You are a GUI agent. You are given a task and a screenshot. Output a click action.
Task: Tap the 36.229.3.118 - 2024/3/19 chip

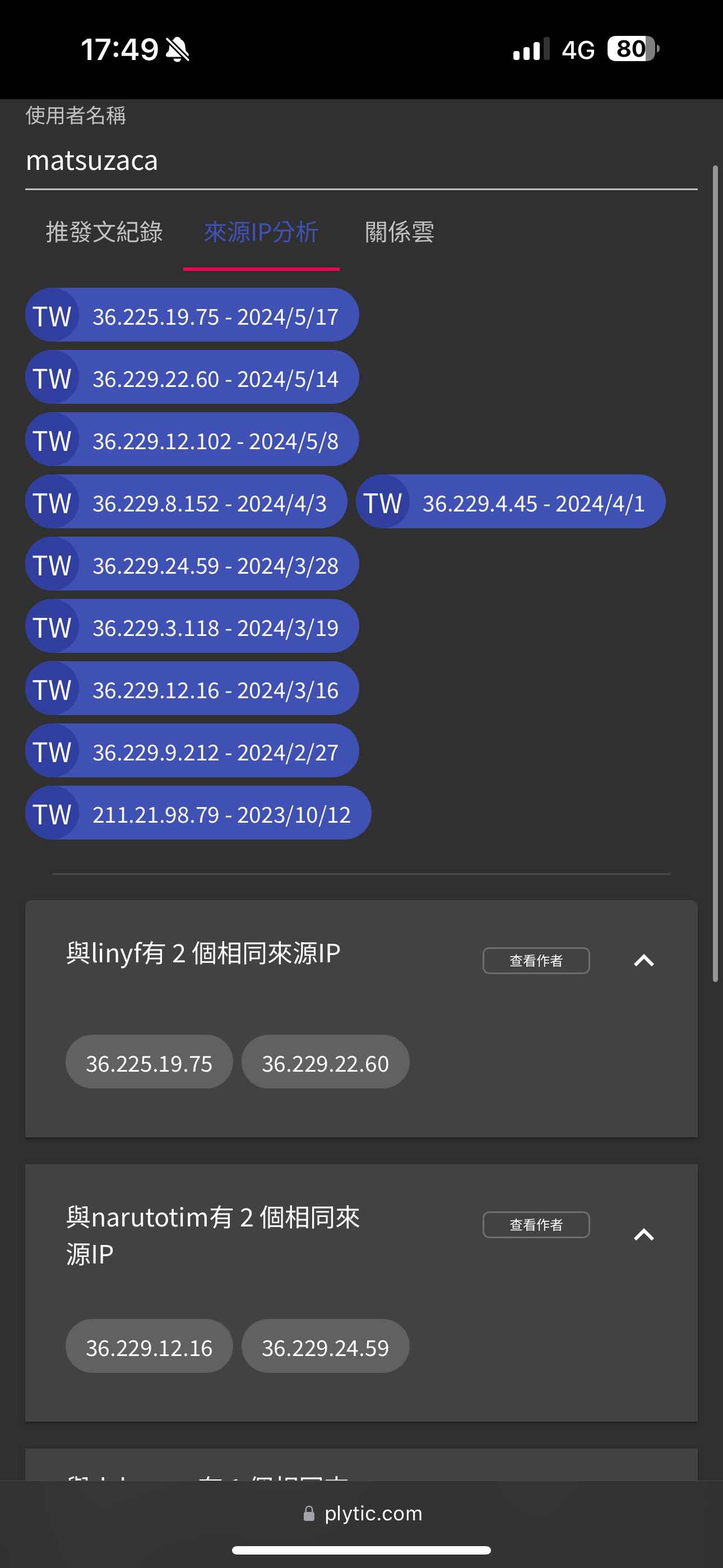192,627
